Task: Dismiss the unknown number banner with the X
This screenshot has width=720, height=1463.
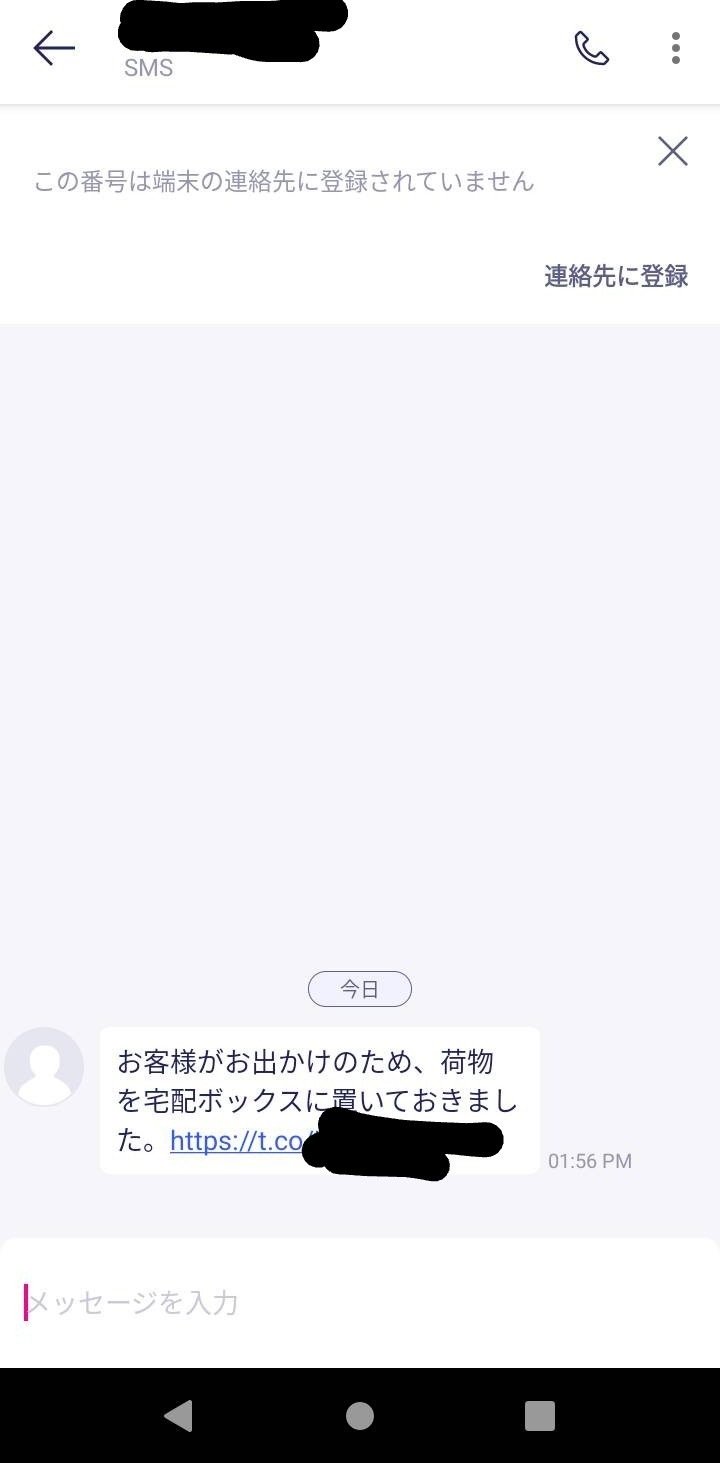Action: (671, 151)
